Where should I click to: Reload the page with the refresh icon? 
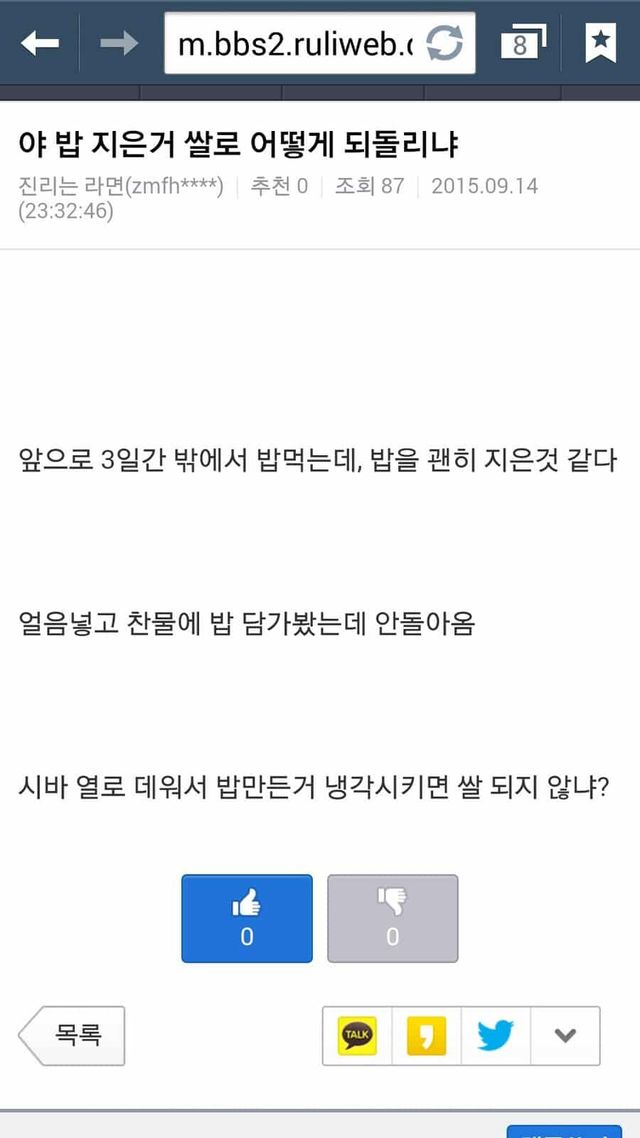tap(444, 44)
